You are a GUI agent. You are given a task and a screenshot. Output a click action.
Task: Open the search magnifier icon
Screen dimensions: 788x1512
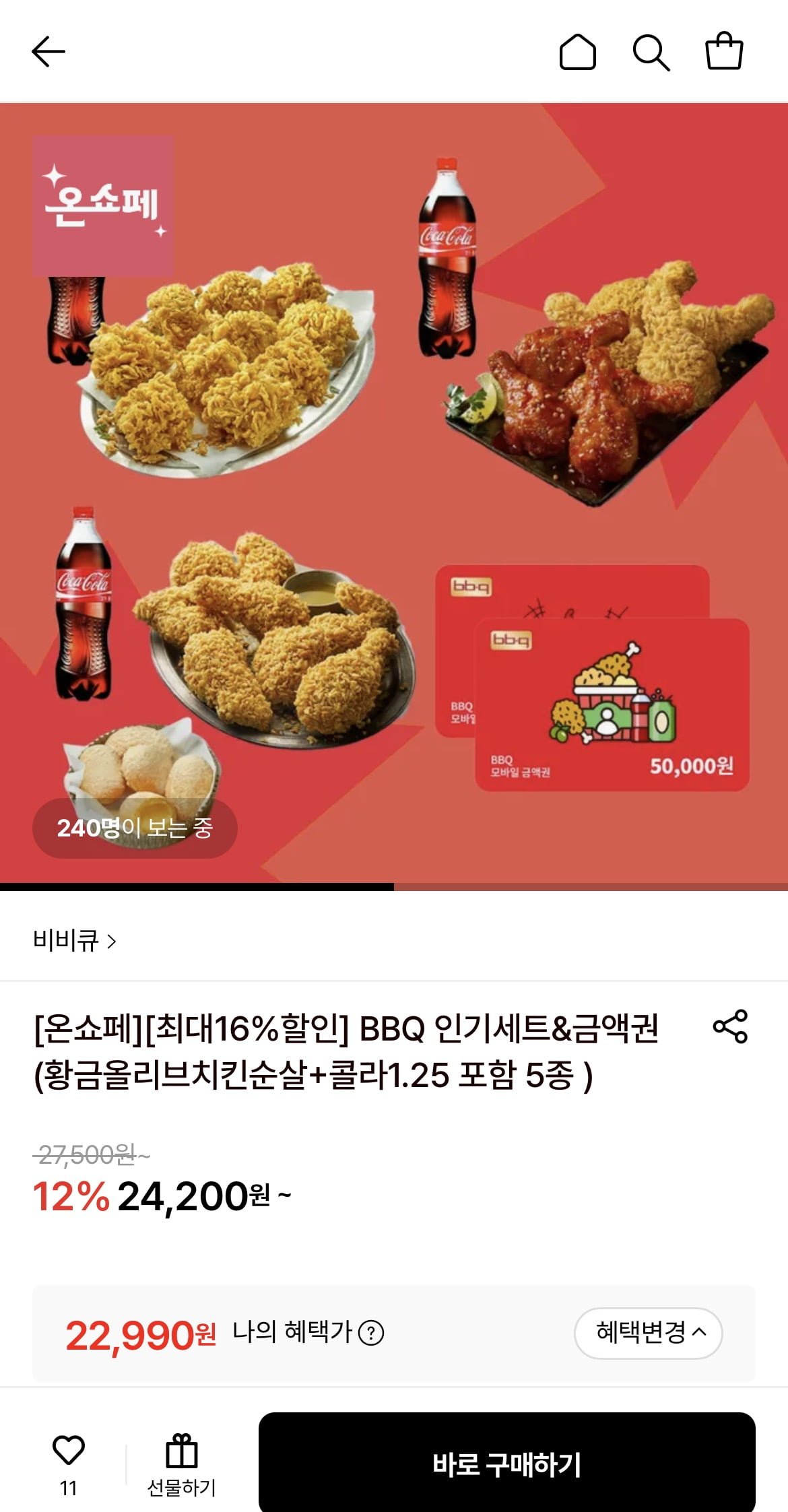point(651,52)
